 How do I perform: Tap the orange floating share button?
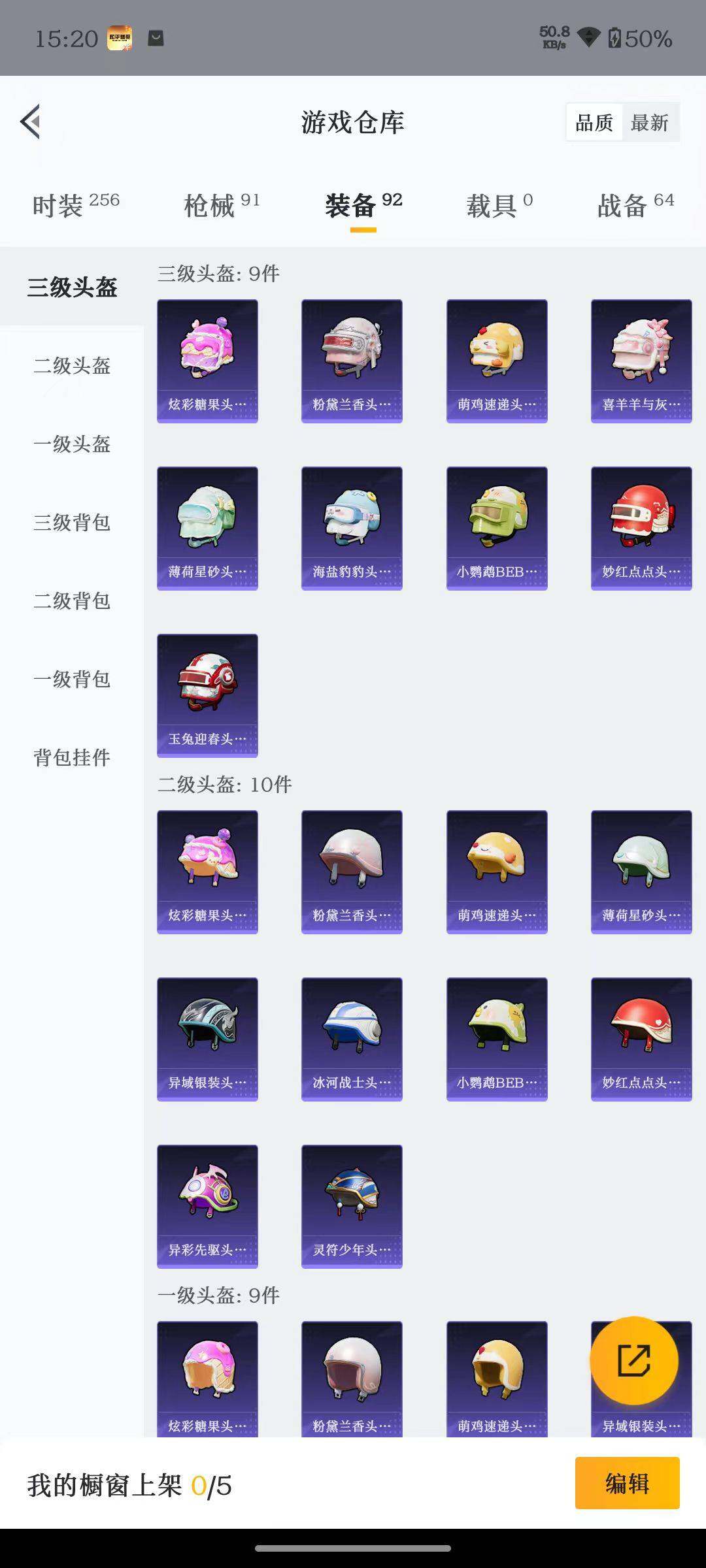coord(633,1360)
